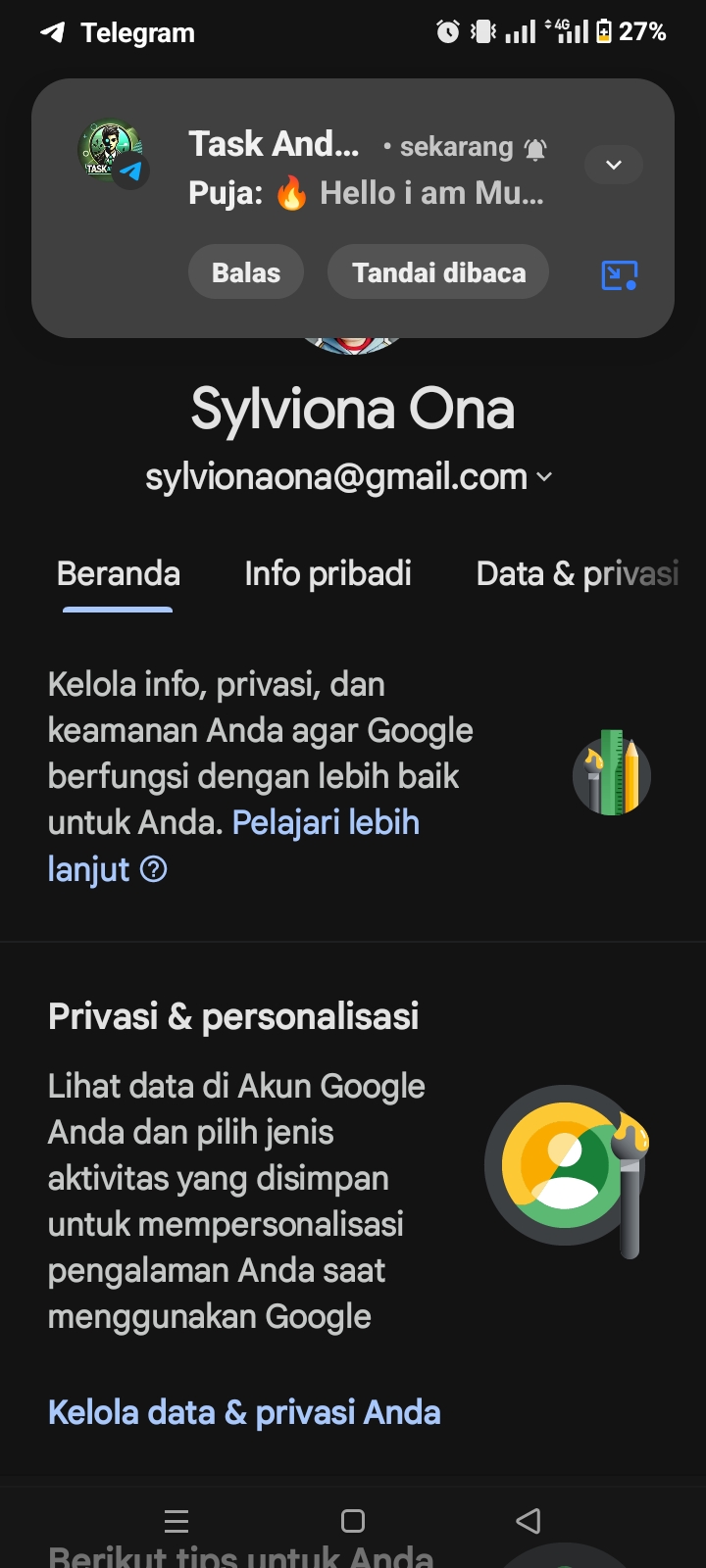Select the Beranda tab
This screenshot has width=706, height=1568.
point(119,573)
